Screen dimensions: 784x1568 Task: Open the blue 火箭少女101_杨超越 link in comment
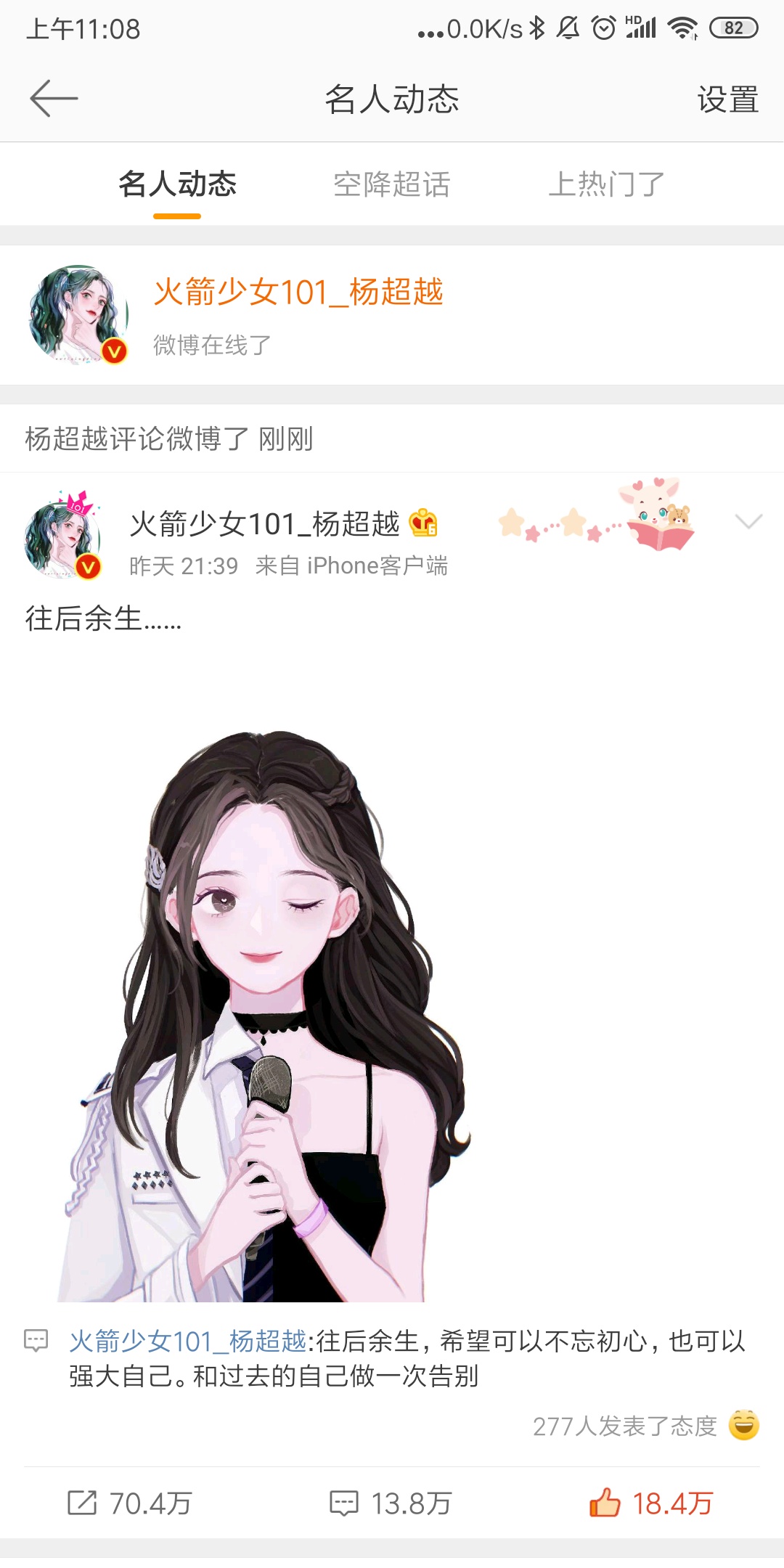click(187, 1342)
